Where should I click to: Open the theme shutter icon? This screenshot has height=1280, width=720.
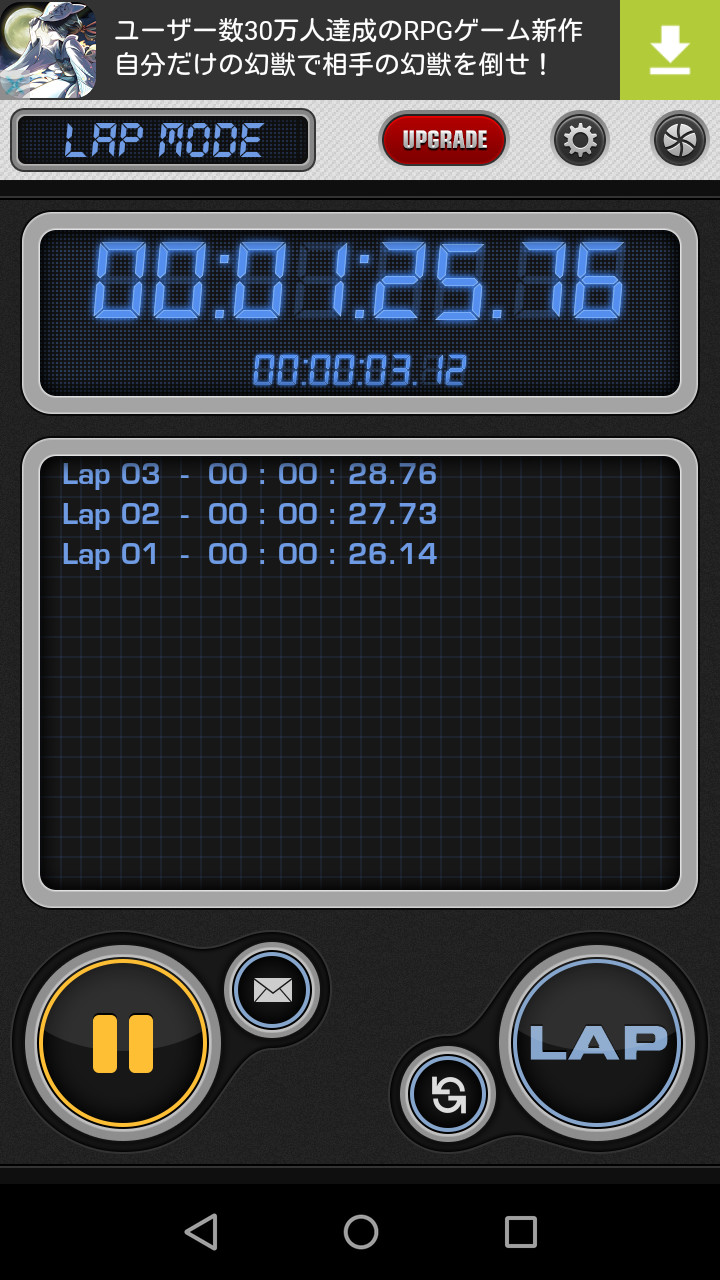point(680,140)
